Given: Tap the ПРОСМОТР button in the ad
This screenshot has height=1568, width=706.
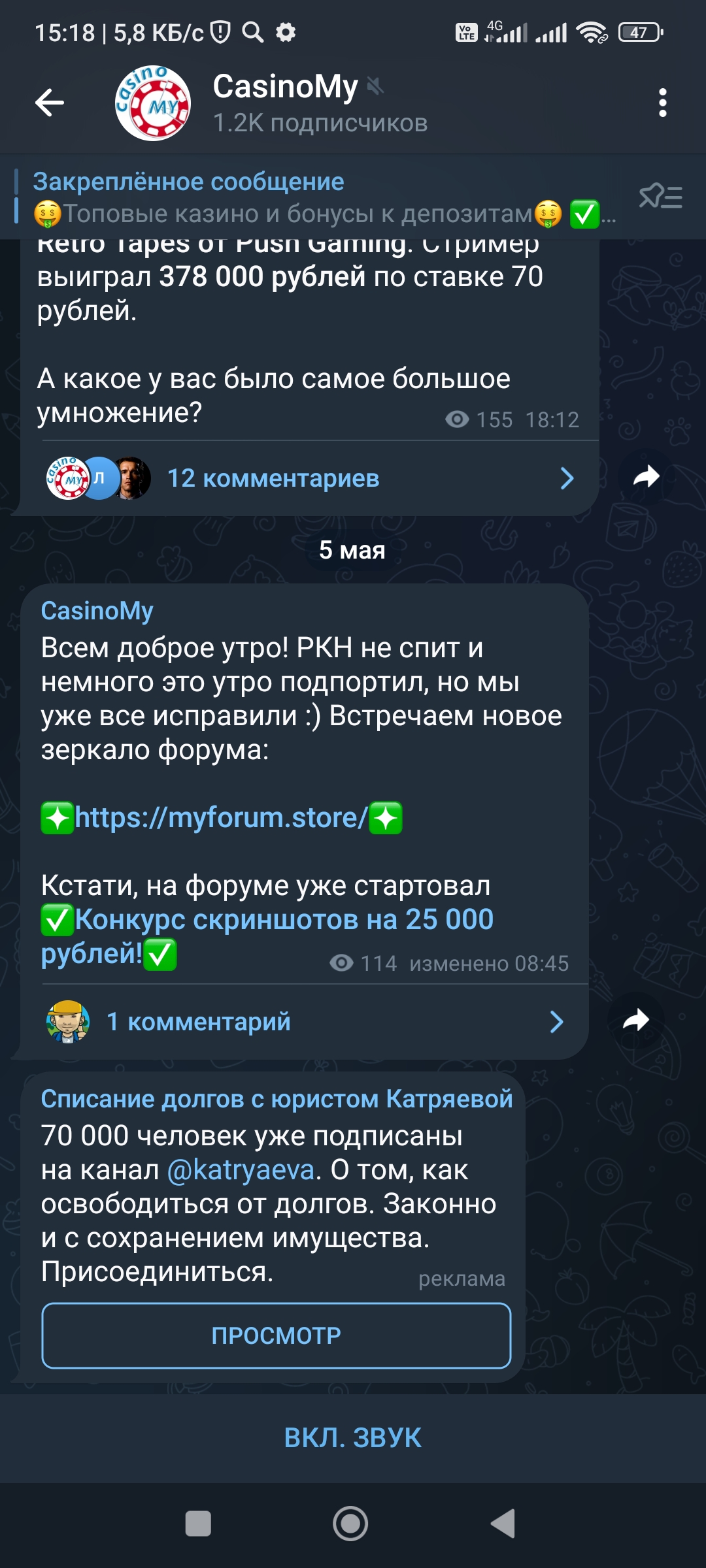Looking at the screenshot, I should [x=276, y=1335].
